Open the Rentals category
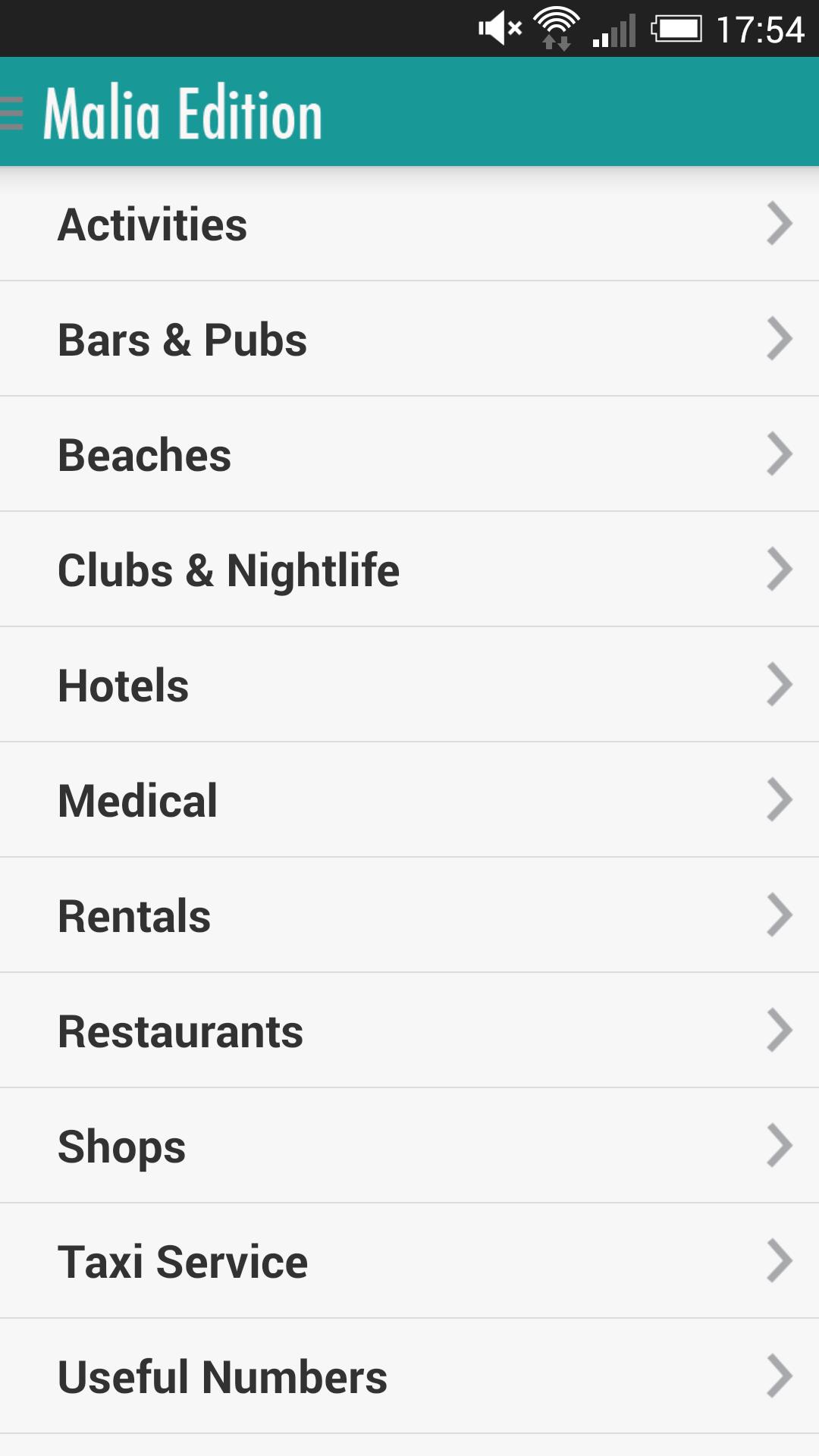Viewport: 819px width, 1456px height. tap(409, 916)
